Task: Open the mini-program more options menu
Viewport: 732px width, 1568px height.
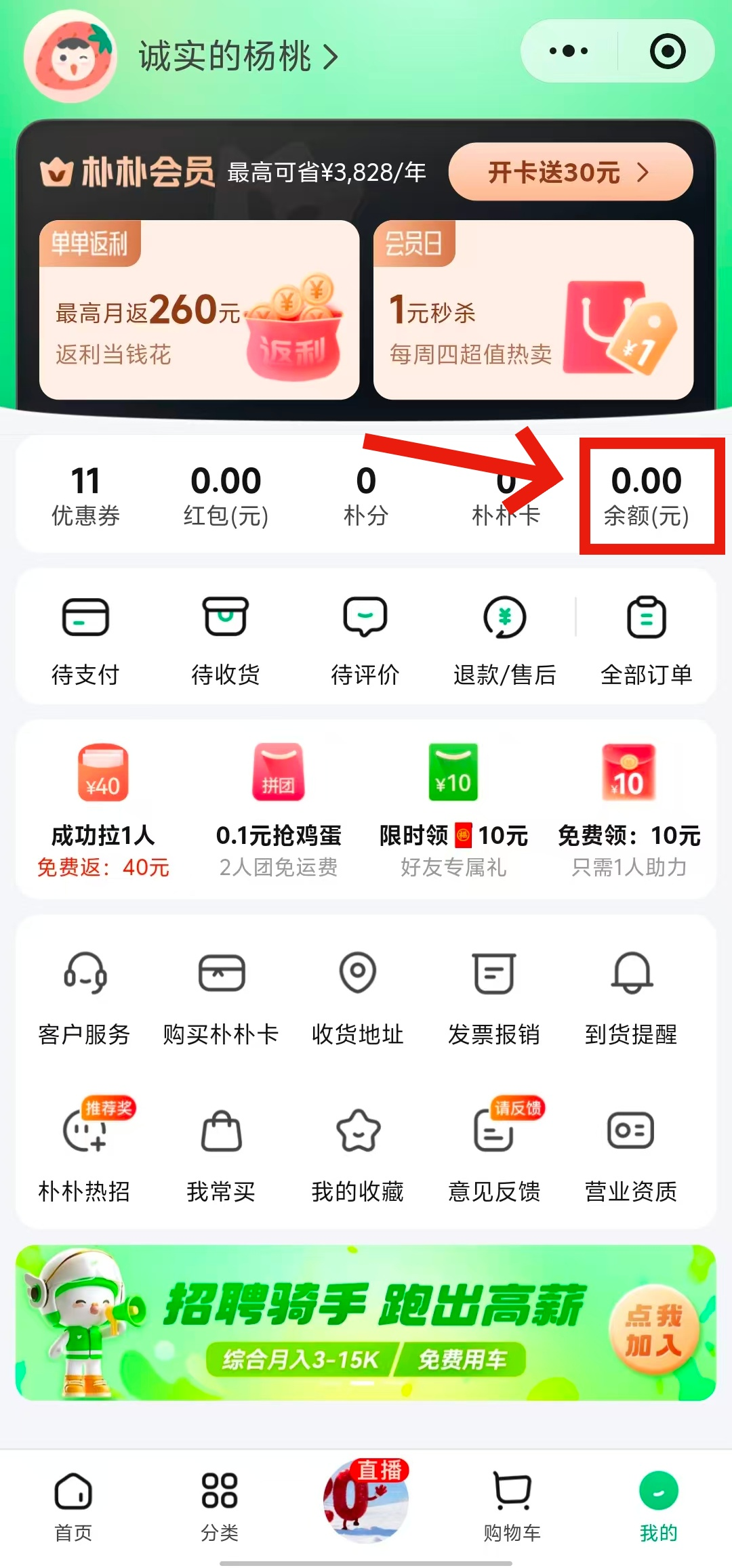Action: tap(568, 51)
